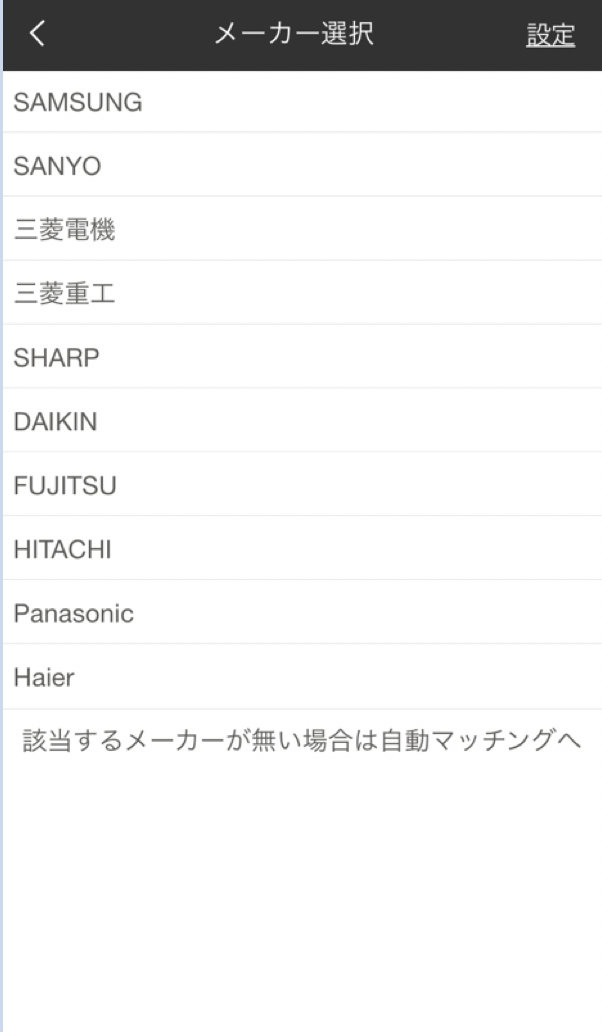Select FUJITSU as the maker
Screen dimensions: 602x1032
coord(303,484)
